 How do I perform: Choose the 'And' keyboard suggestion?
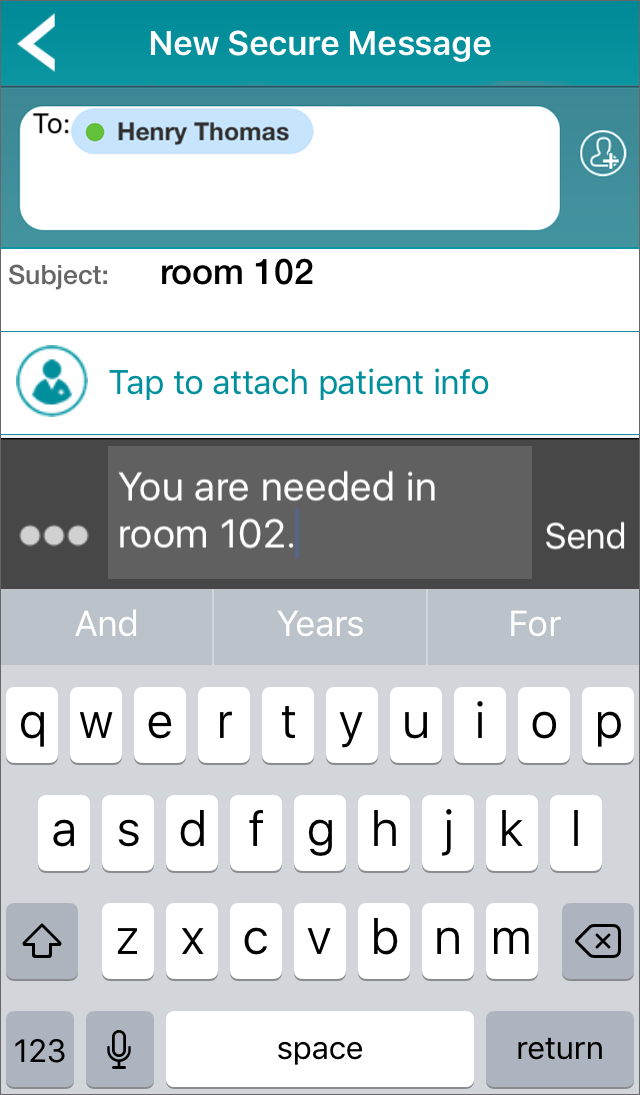click(107, 624)
